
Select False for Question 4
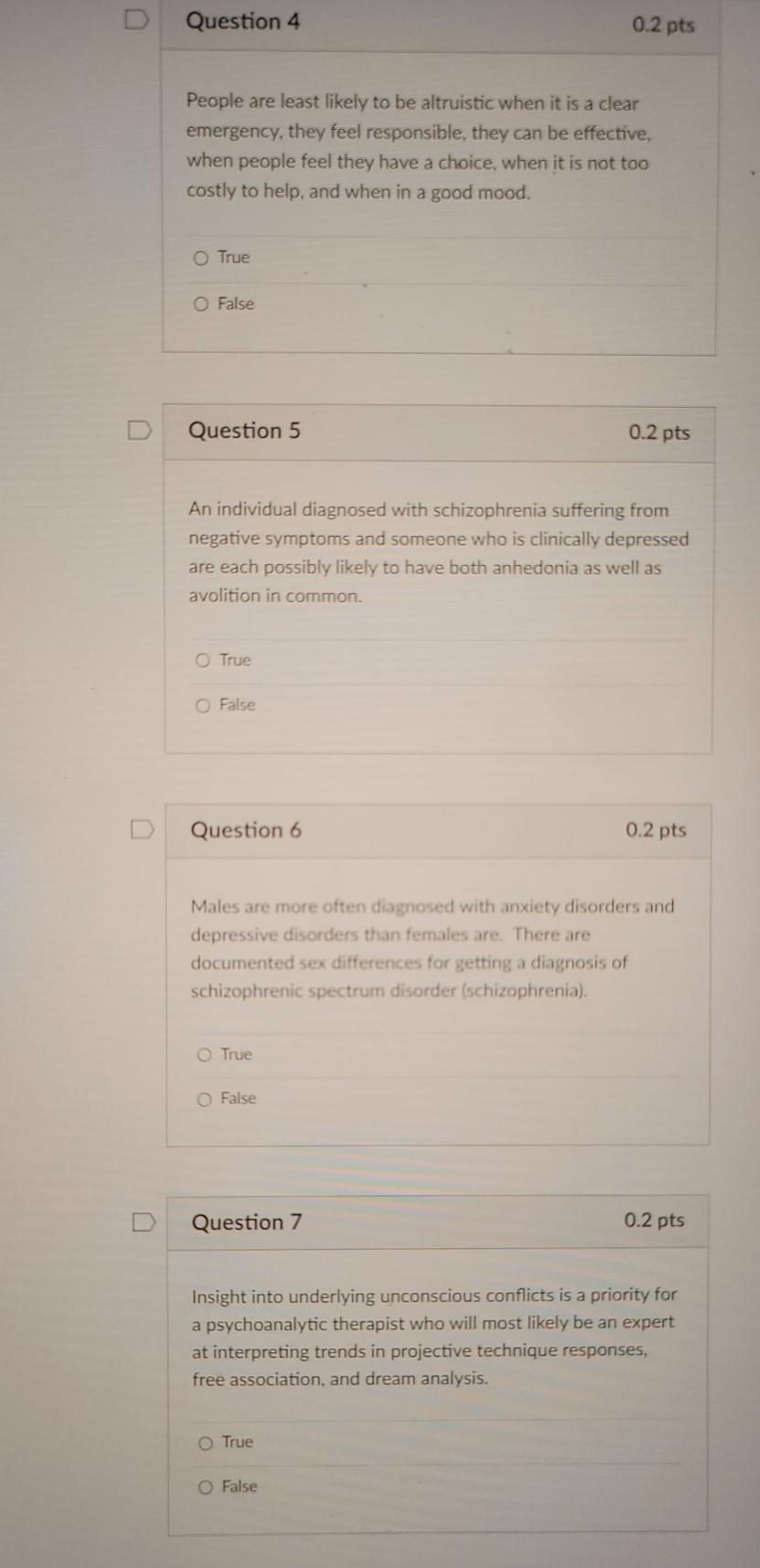pos(201,304)
